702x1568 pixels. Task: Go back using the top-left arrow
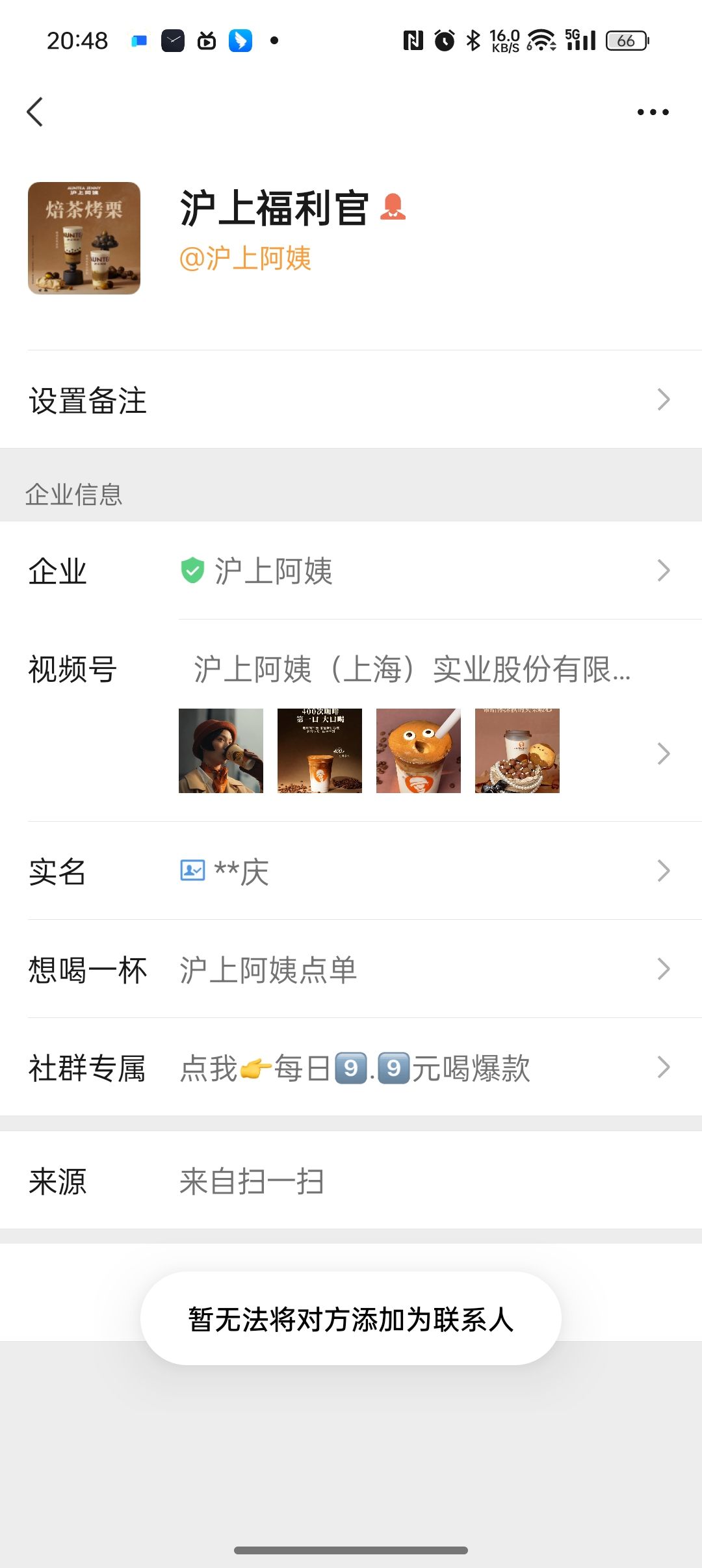pyautogui.click(x=35, y=112)
